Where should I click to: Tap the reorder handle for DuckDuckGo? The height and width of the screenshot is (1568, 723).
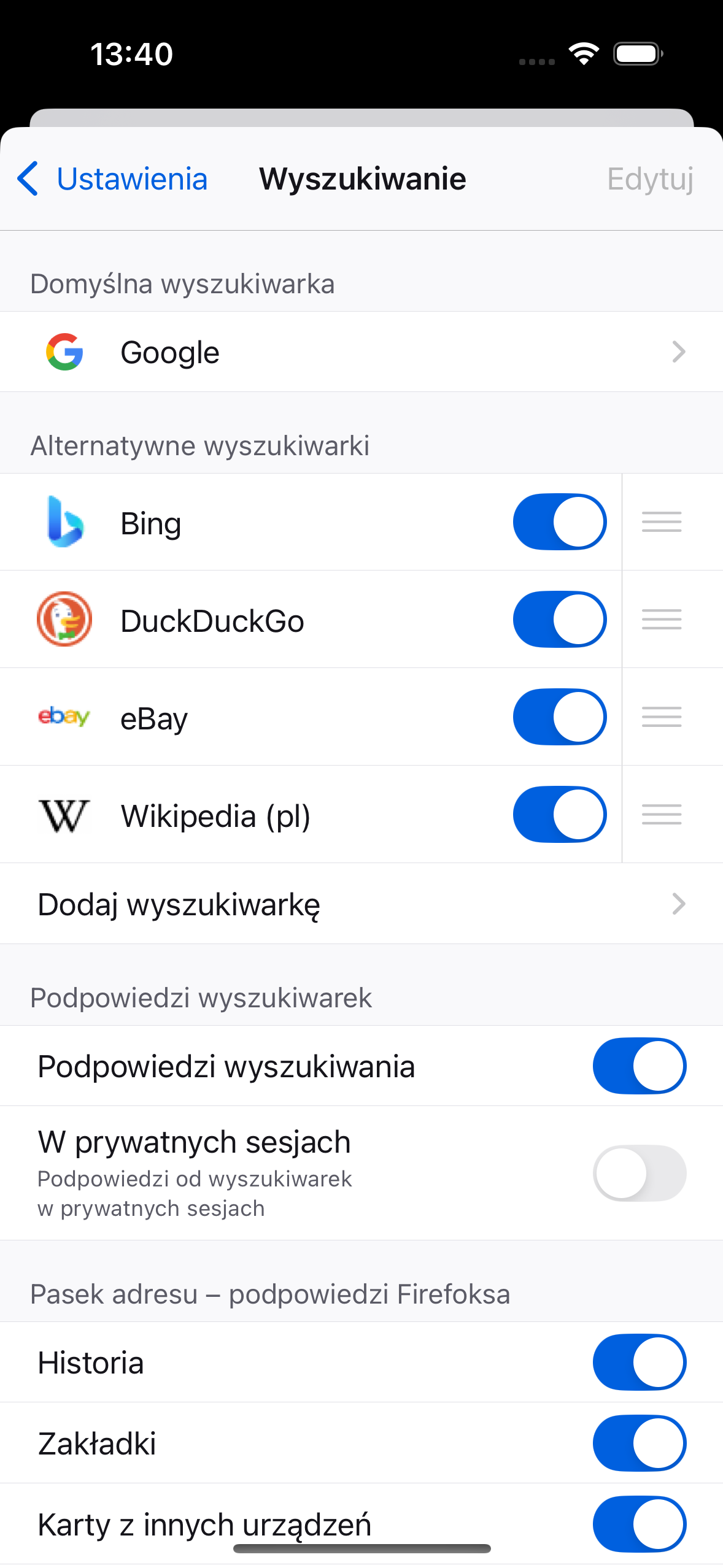(662, 620)
